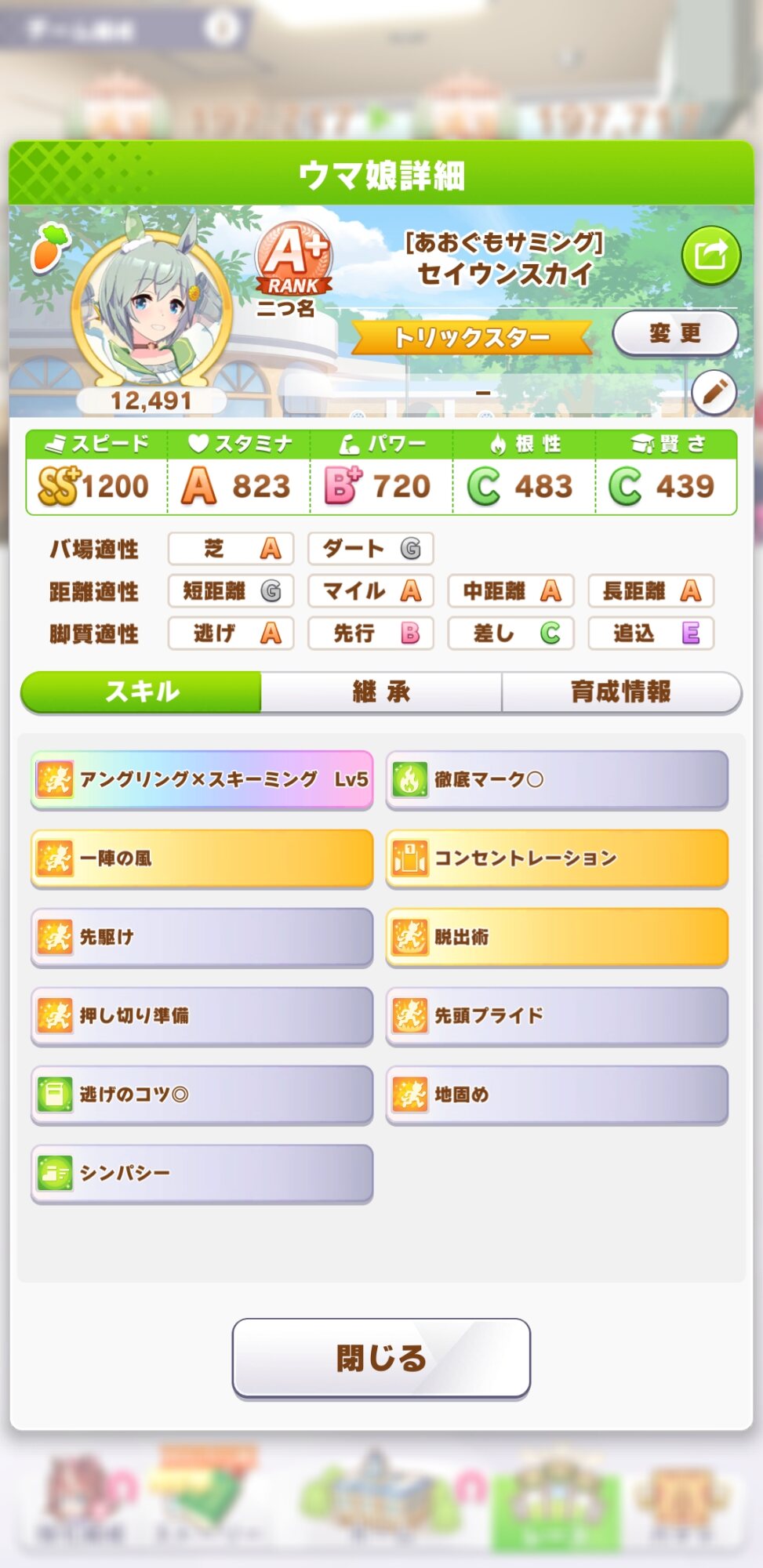763x1568 pixels.
Task: Open skill 先駆け
Action: click(x=202, y=937)
